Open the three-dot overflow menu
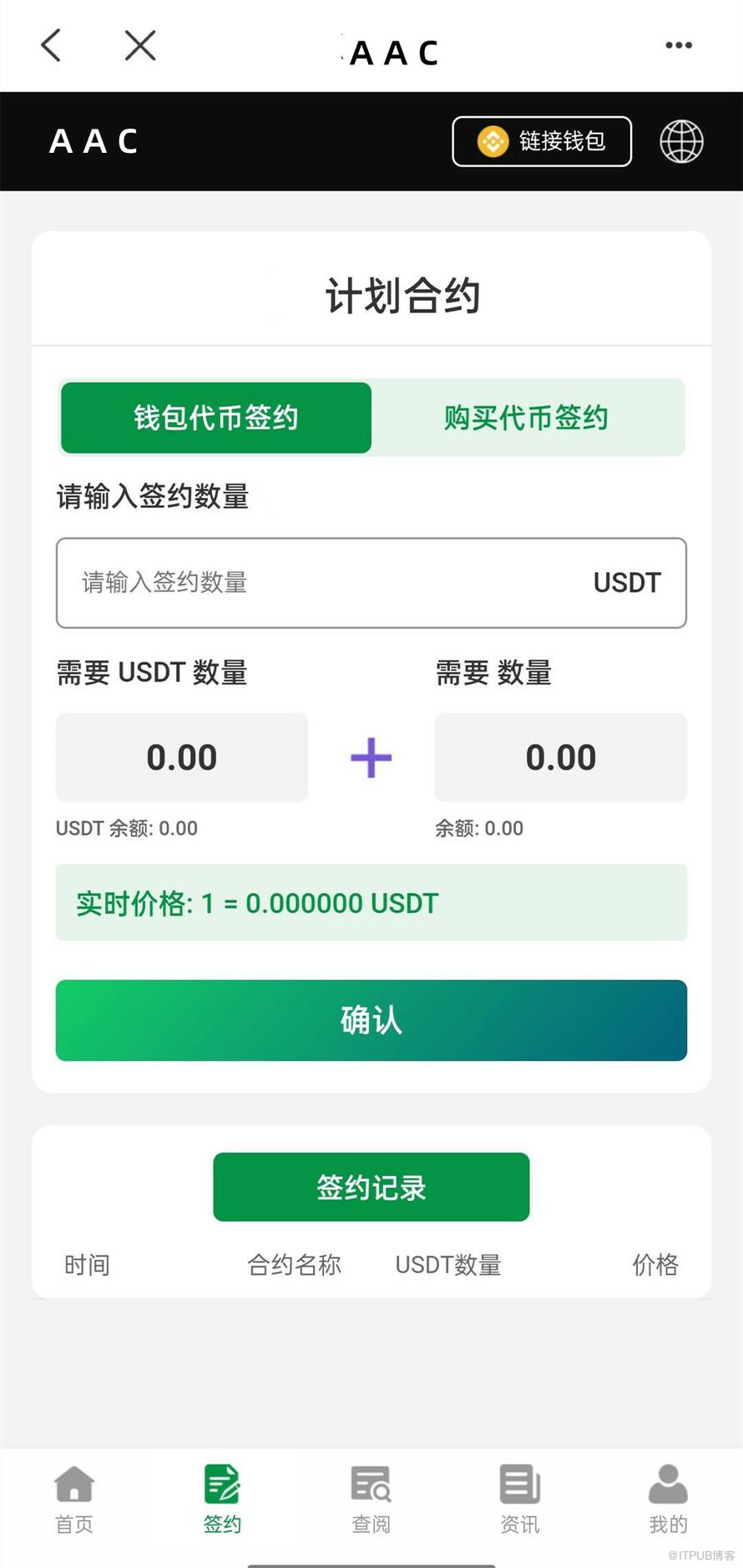743x1568 pixels. (678, 45)
